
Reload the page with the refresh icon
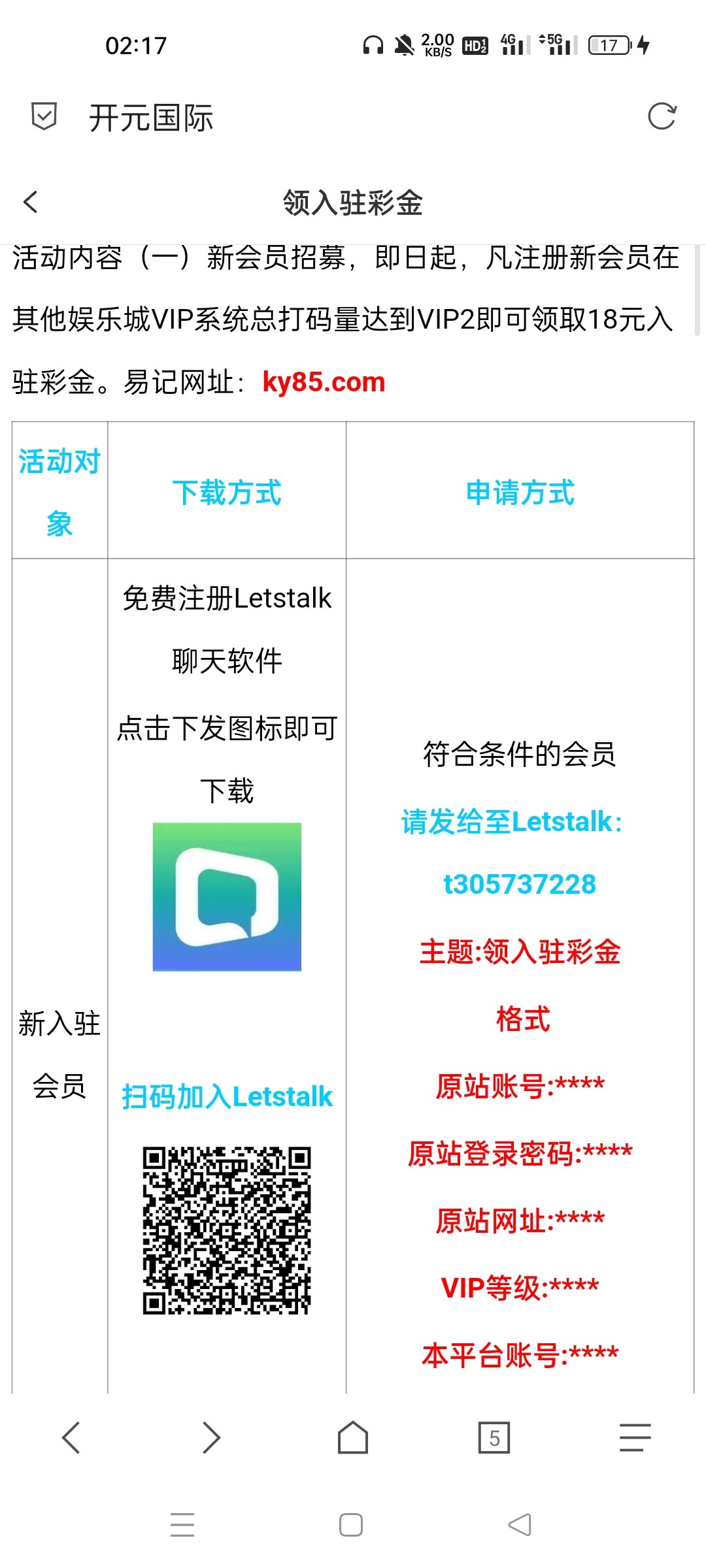click(662, 117)
